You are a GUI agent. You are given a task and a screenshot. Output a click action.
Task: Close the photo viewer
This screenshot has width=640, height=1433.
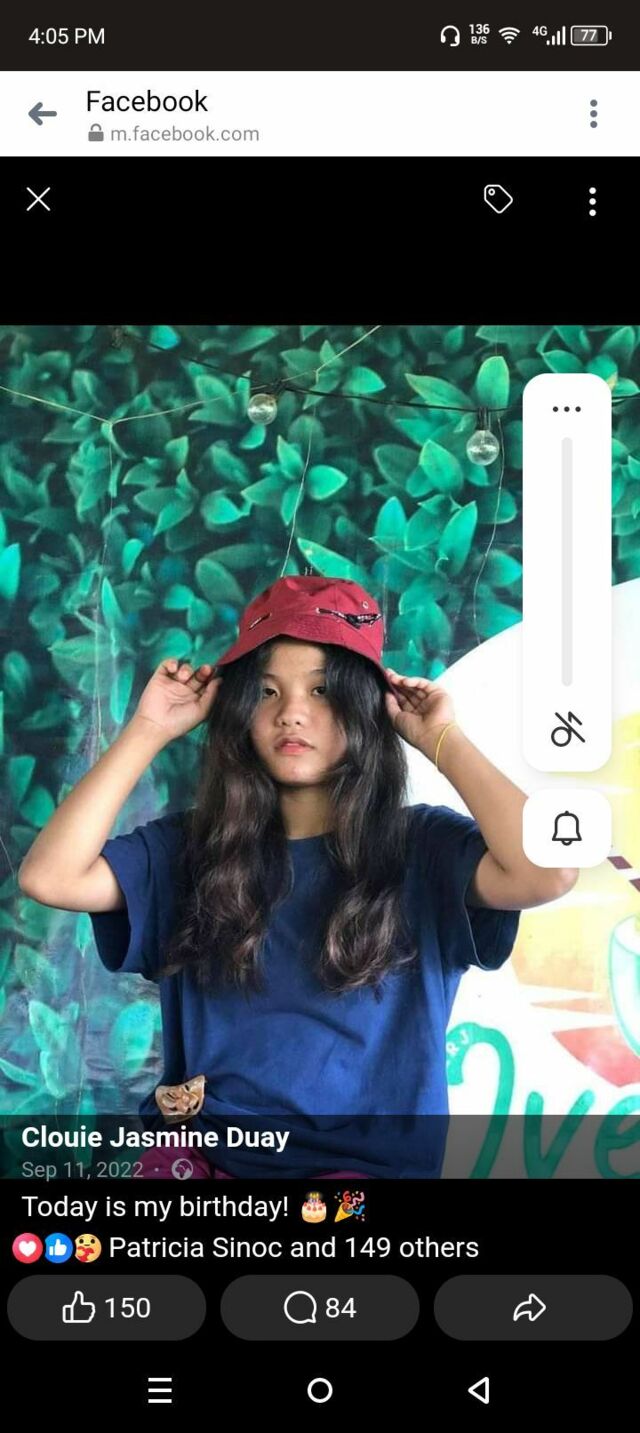[x=38, y=200]
